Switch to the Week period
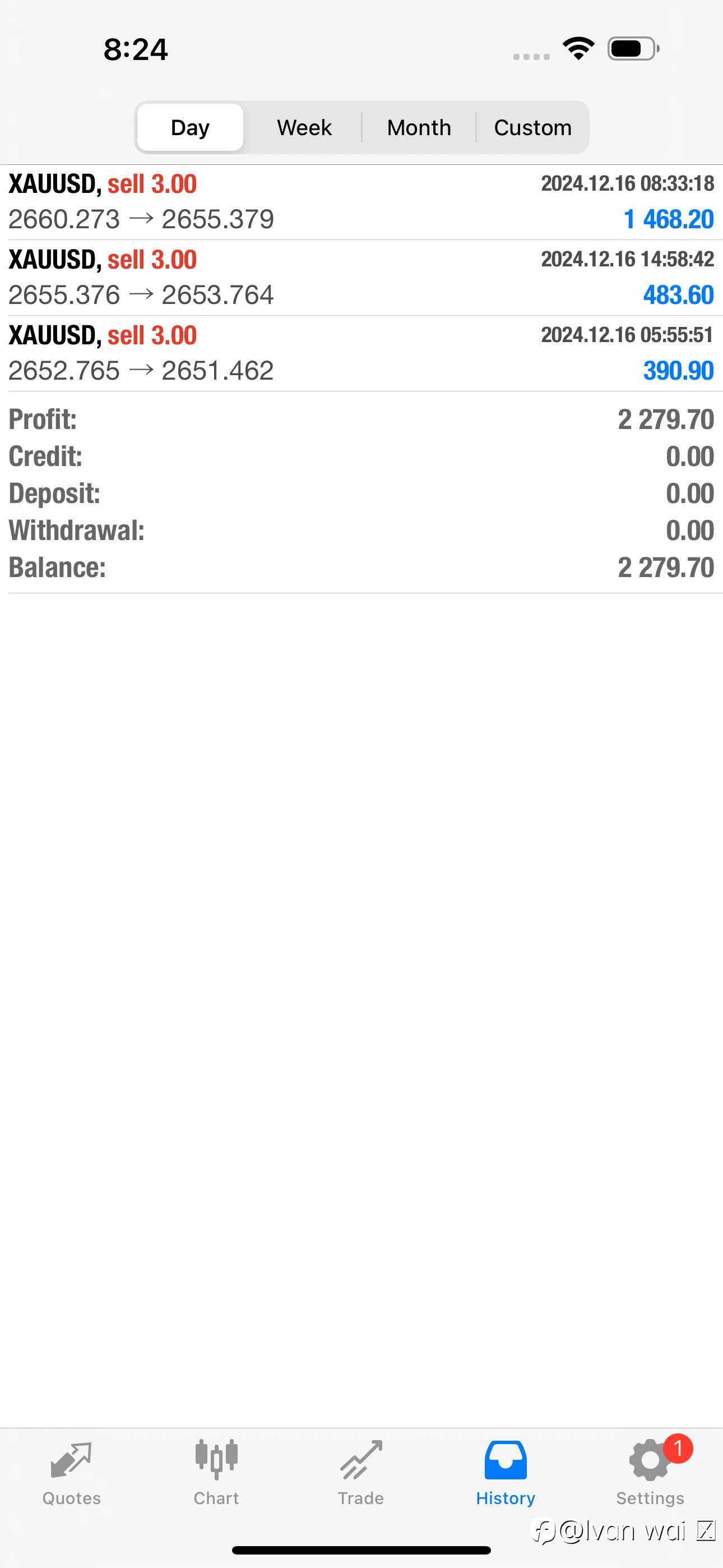Screen dimensions: 723x1568 (304, 127)
